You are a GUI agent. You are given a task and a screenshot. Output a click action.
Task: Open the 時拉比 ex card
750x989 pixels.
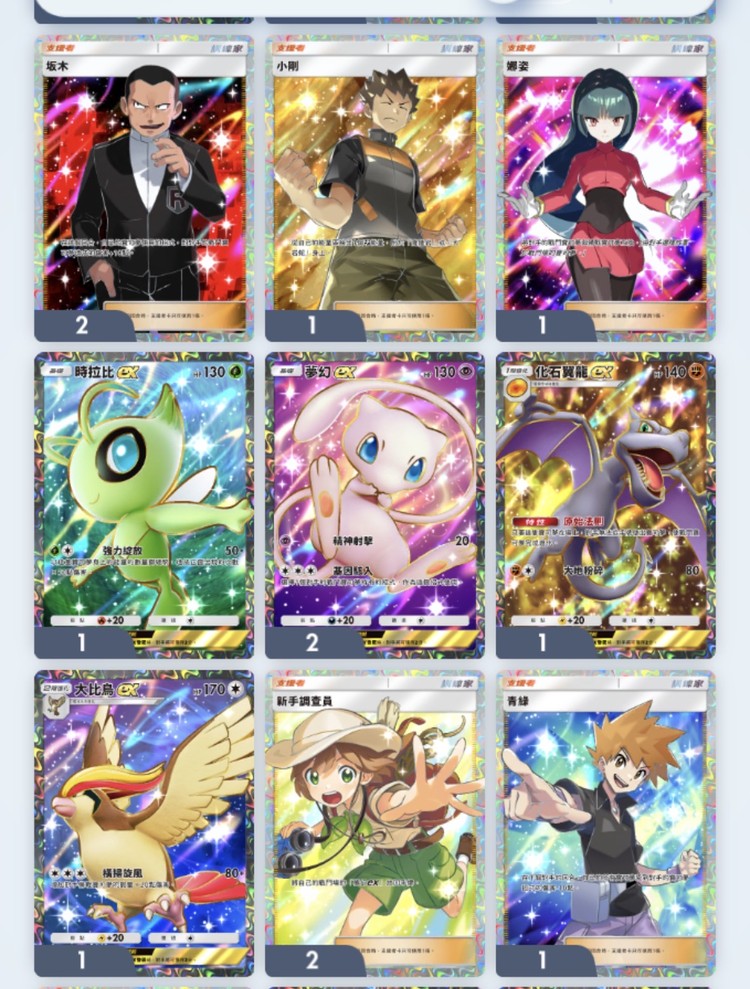pos(144,500)
